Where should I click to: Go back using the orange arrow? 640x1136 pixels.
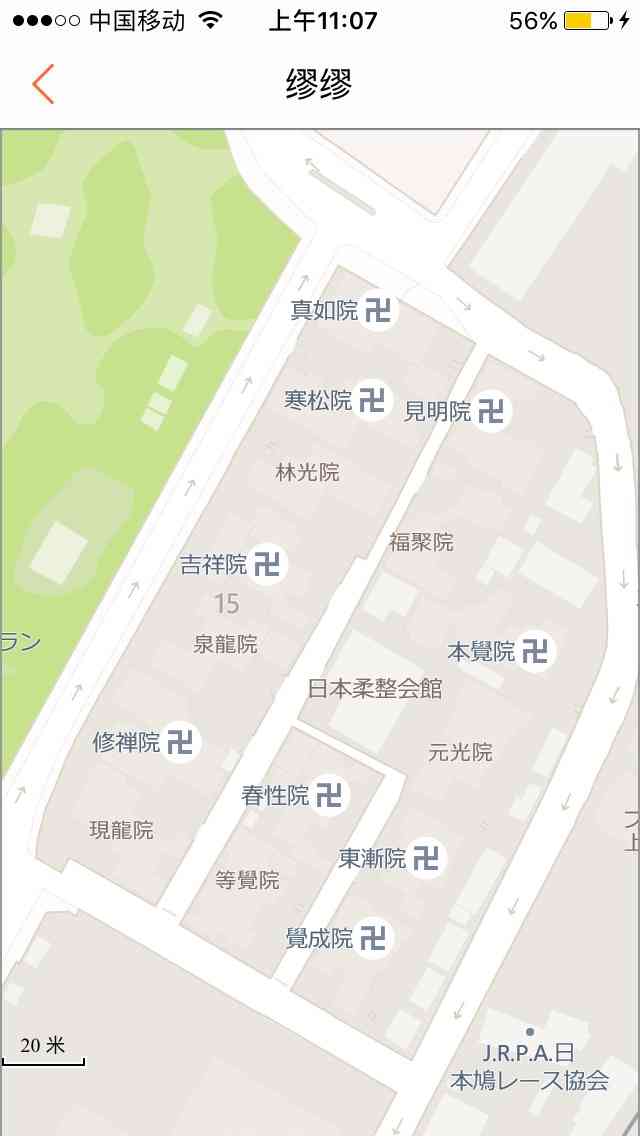[42, 85]
